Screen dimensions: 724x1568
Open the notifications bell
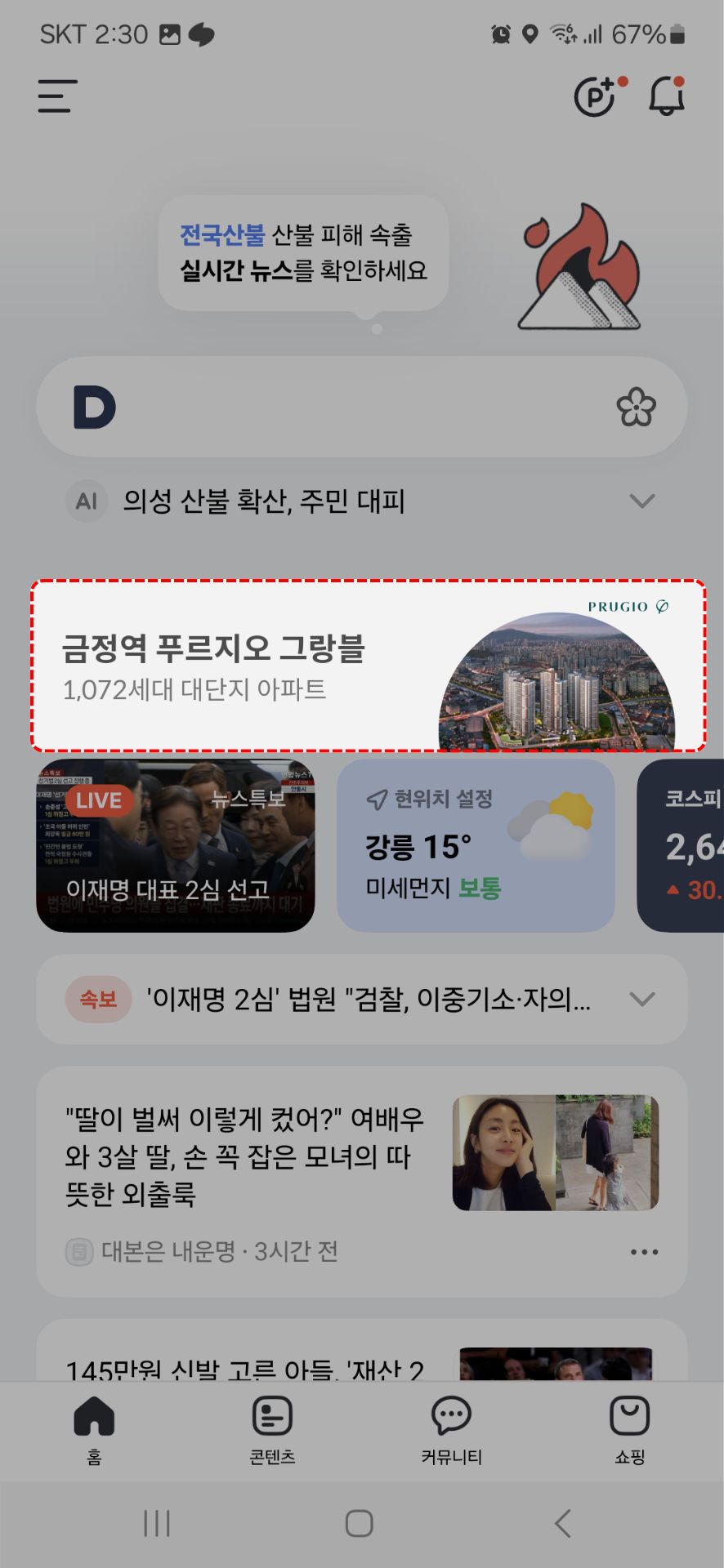point(666,96)
